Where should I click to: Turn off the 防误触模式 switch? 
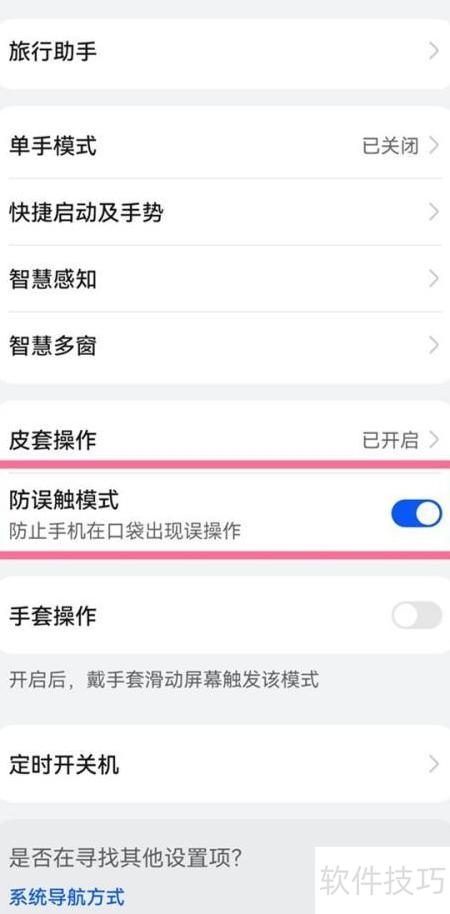pos(416,513)
